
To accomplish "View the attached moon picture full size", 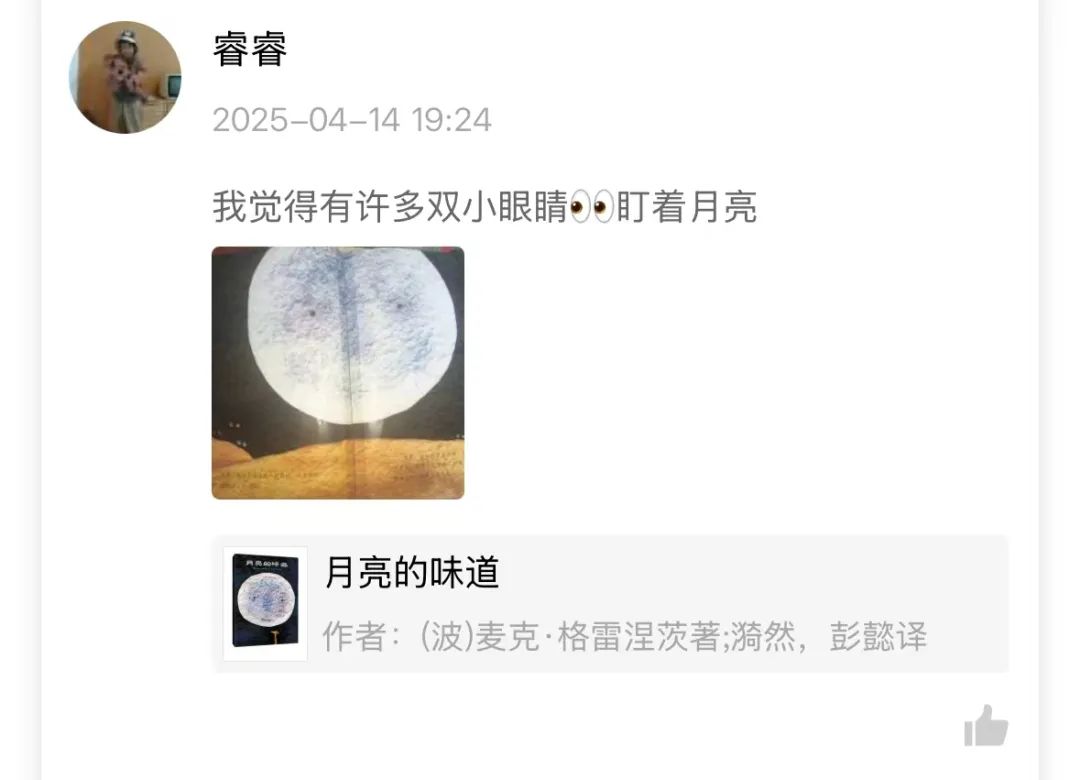I will pyautogui.click(x=338, y=373).
